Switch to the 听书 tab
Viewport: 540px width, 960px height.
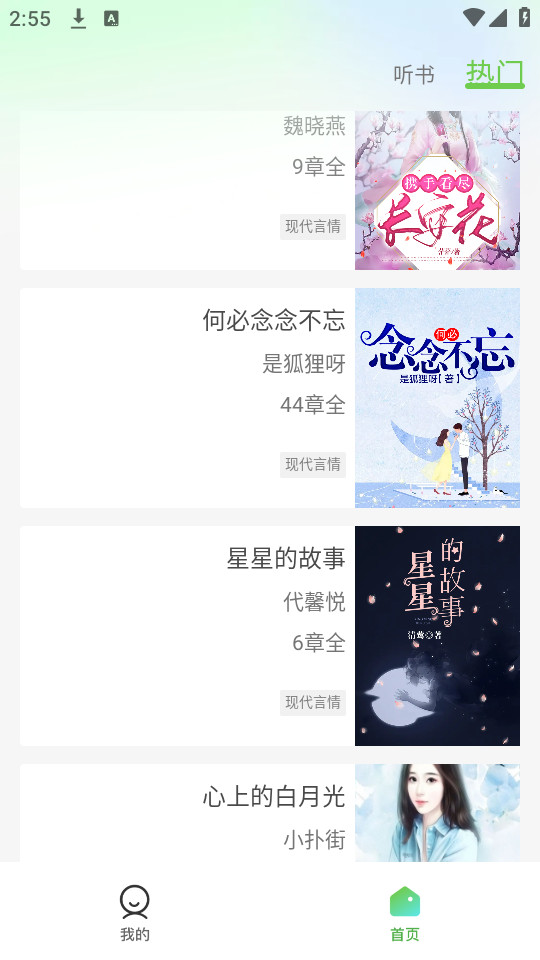point(414,75)
